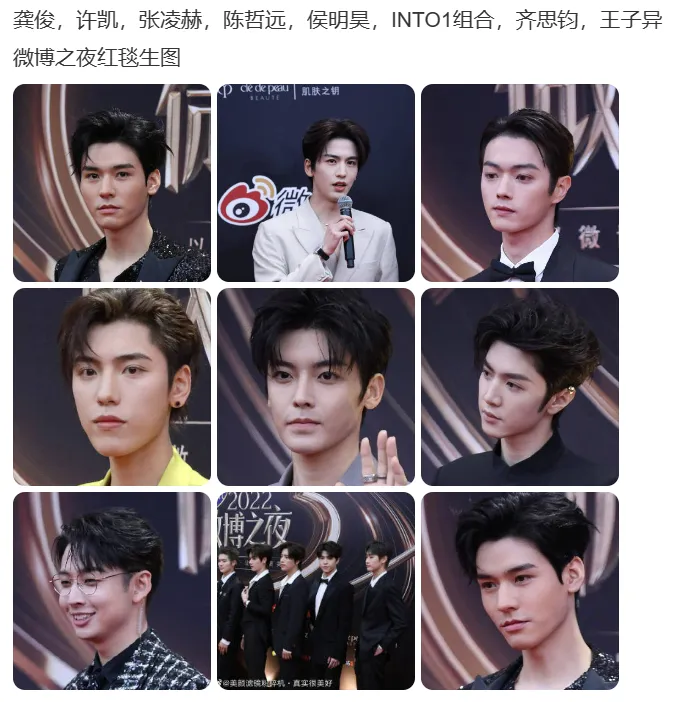676x702 pixels.
Task: Open group photo of five in black suits
Action: tap(315, 590)
